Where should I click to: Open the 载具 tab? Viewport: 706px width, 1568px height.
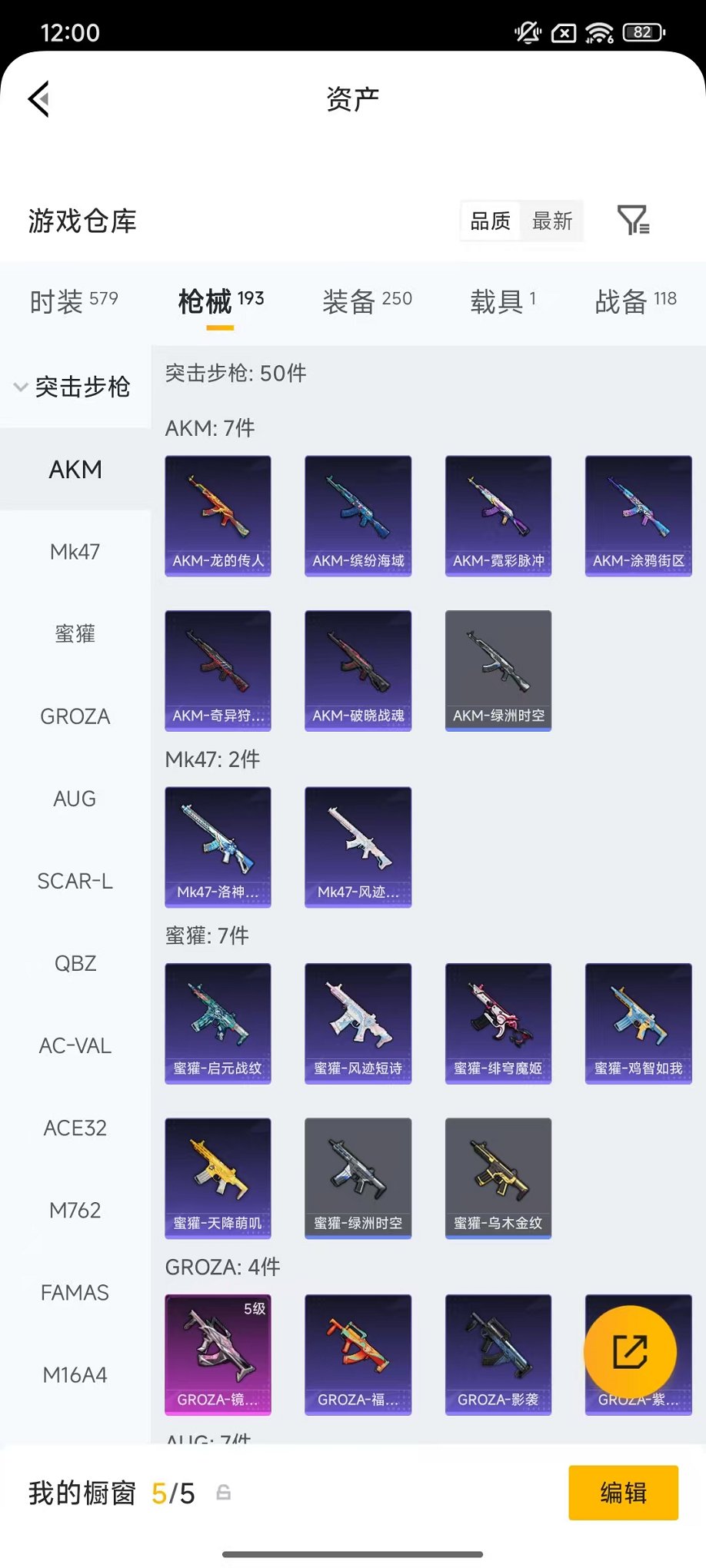(x=503, y=301)
